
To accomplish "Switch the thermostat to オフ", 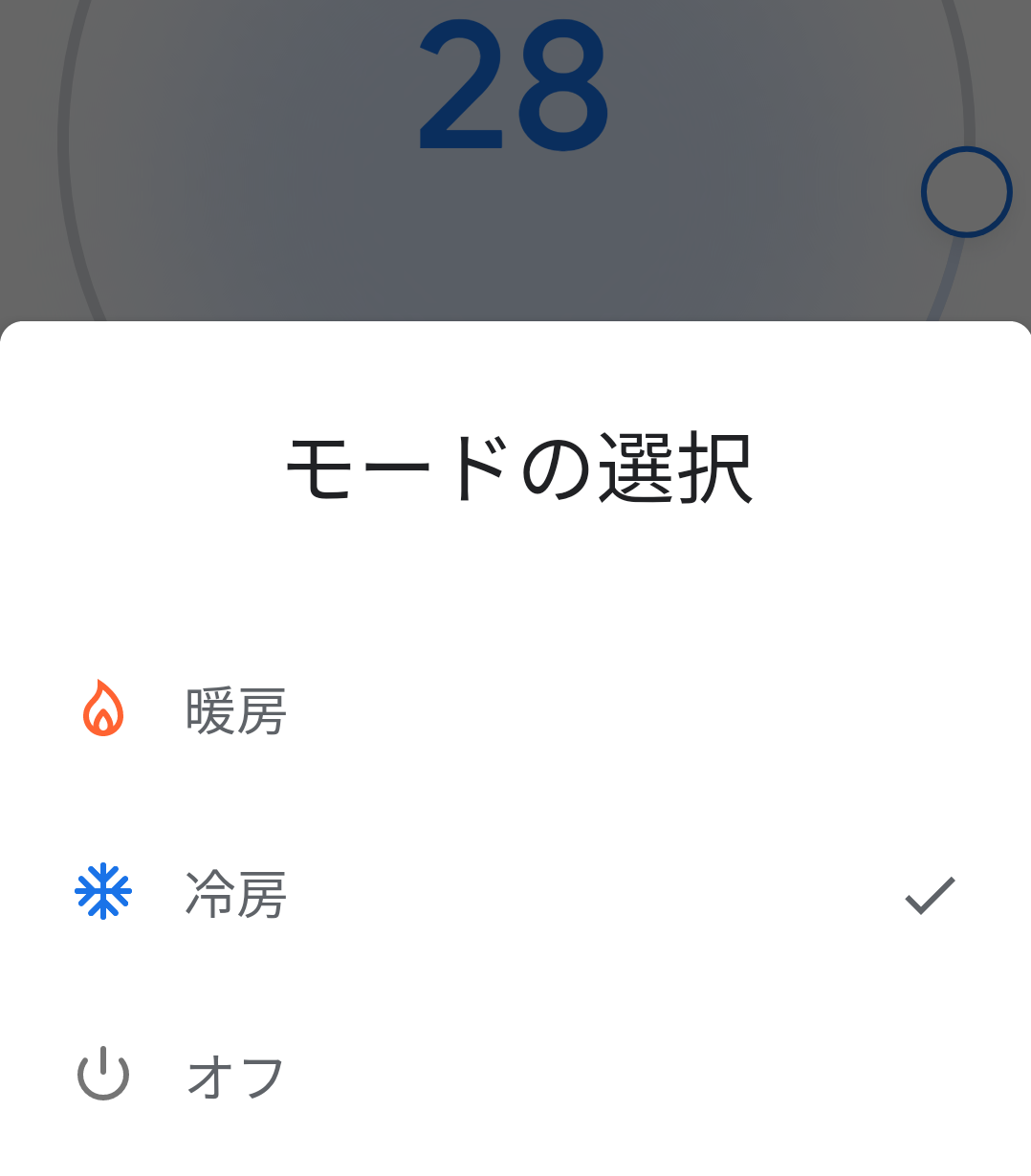I will 235,1077.
